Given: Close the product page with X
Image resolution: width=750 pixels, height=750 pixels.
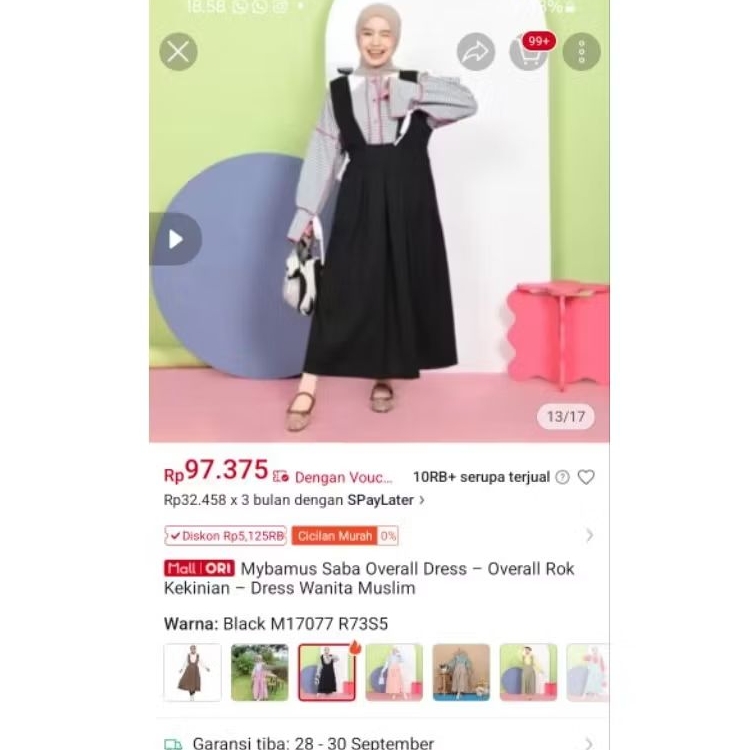Looking at the screenshot, I should tap(178, 51).
